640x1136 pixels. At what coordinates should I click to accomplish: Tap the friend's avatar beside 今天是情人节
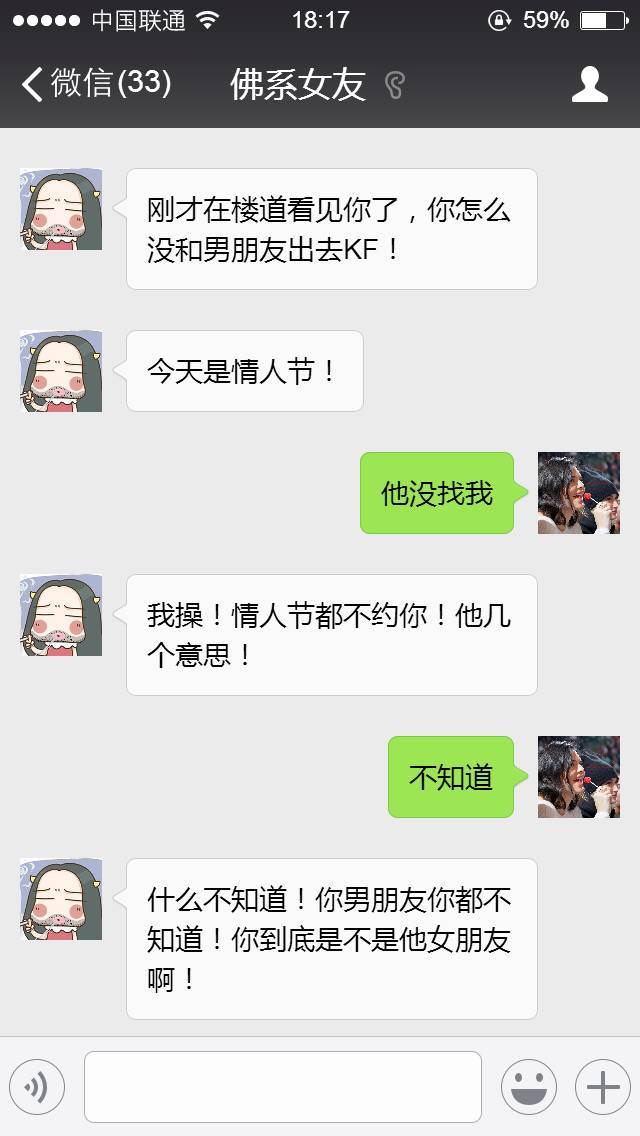click(x=61, y=371)
